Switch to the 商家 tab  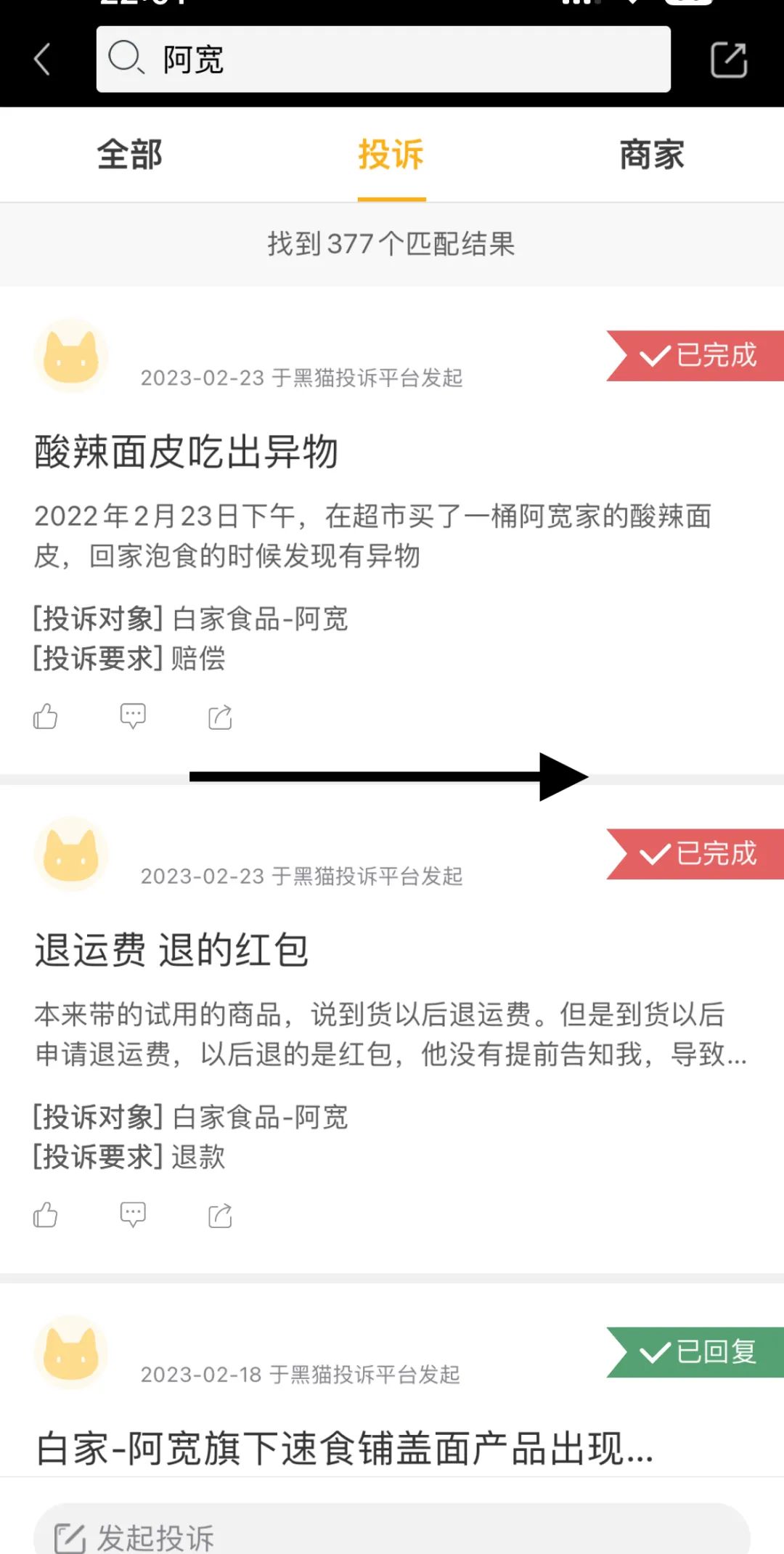pyautogui.click(x=652, y=155)
